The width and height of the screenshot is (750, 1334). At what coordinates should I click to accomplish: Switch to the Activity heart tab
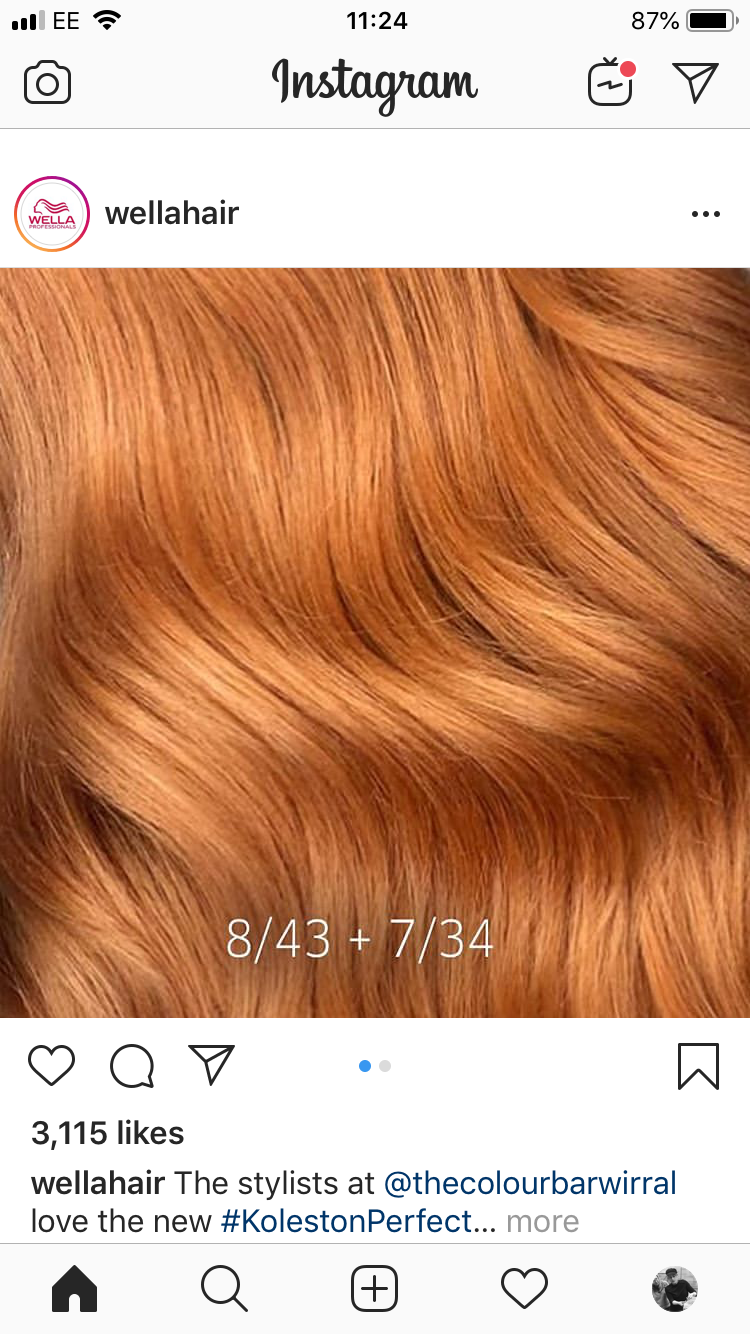[525, 1289]
